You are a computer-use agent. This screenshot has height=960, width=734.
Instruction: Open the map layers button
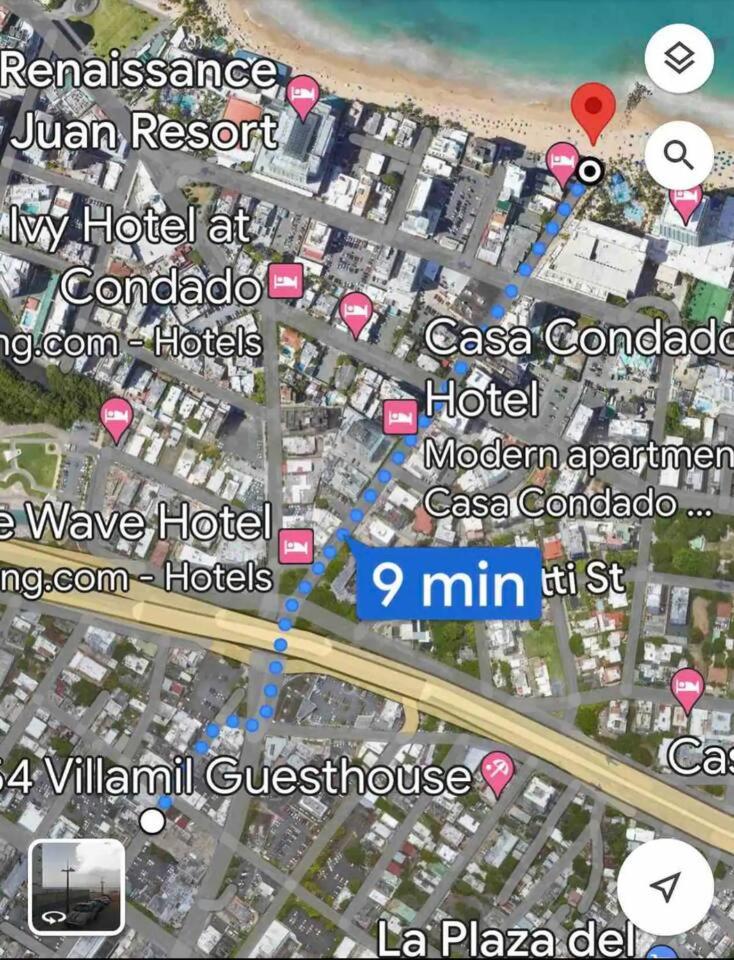pos(679,59)
